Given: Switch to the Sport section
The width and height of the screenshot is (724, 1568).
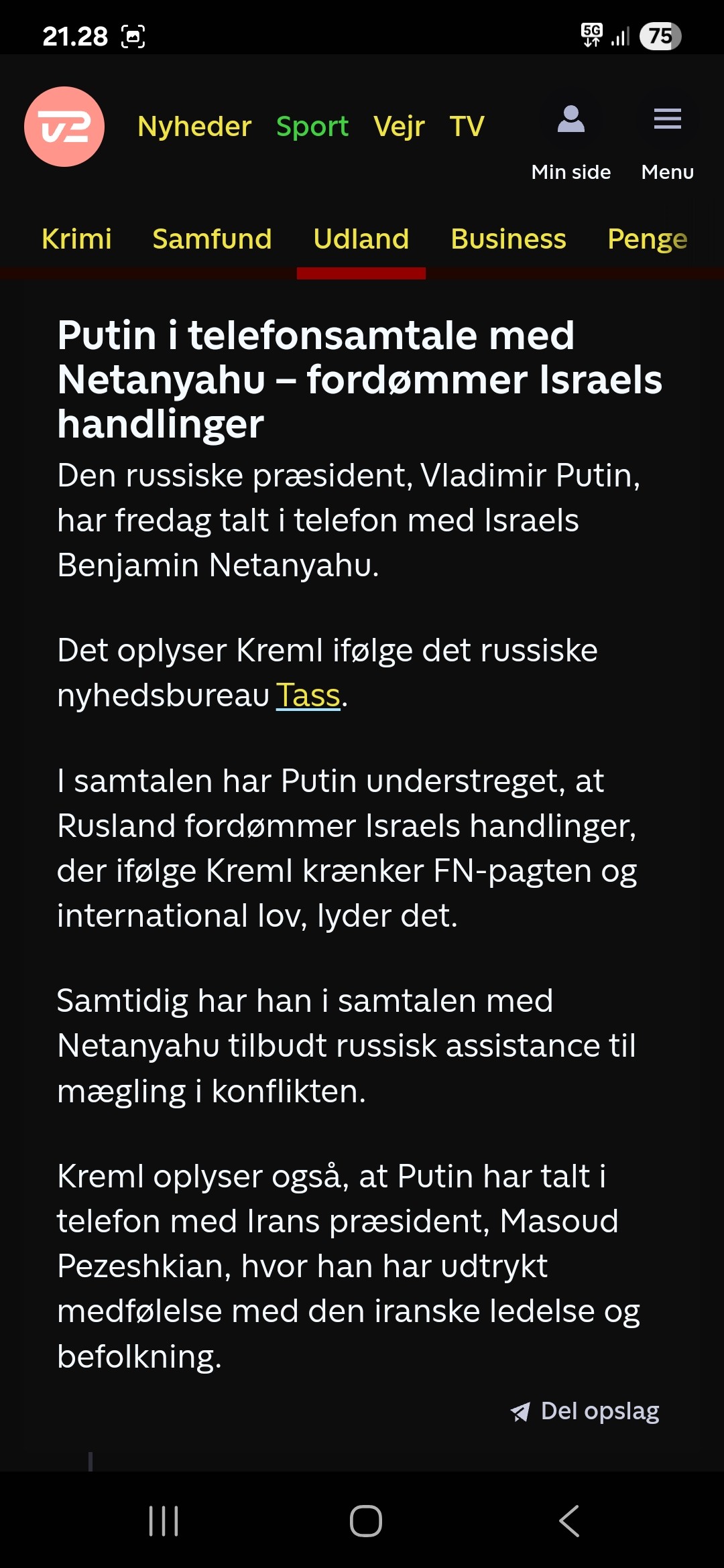Looking at the screenshot, I should point(312,127).
